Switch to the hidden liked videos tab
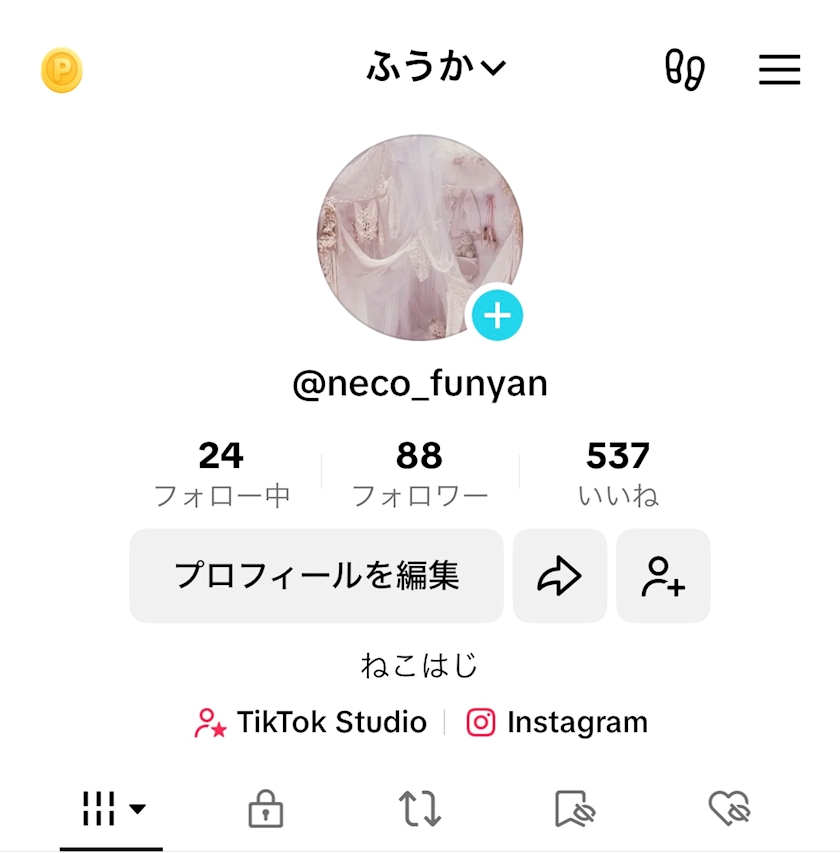This screenshot has height=853, width=840. (x=729, y=809)
